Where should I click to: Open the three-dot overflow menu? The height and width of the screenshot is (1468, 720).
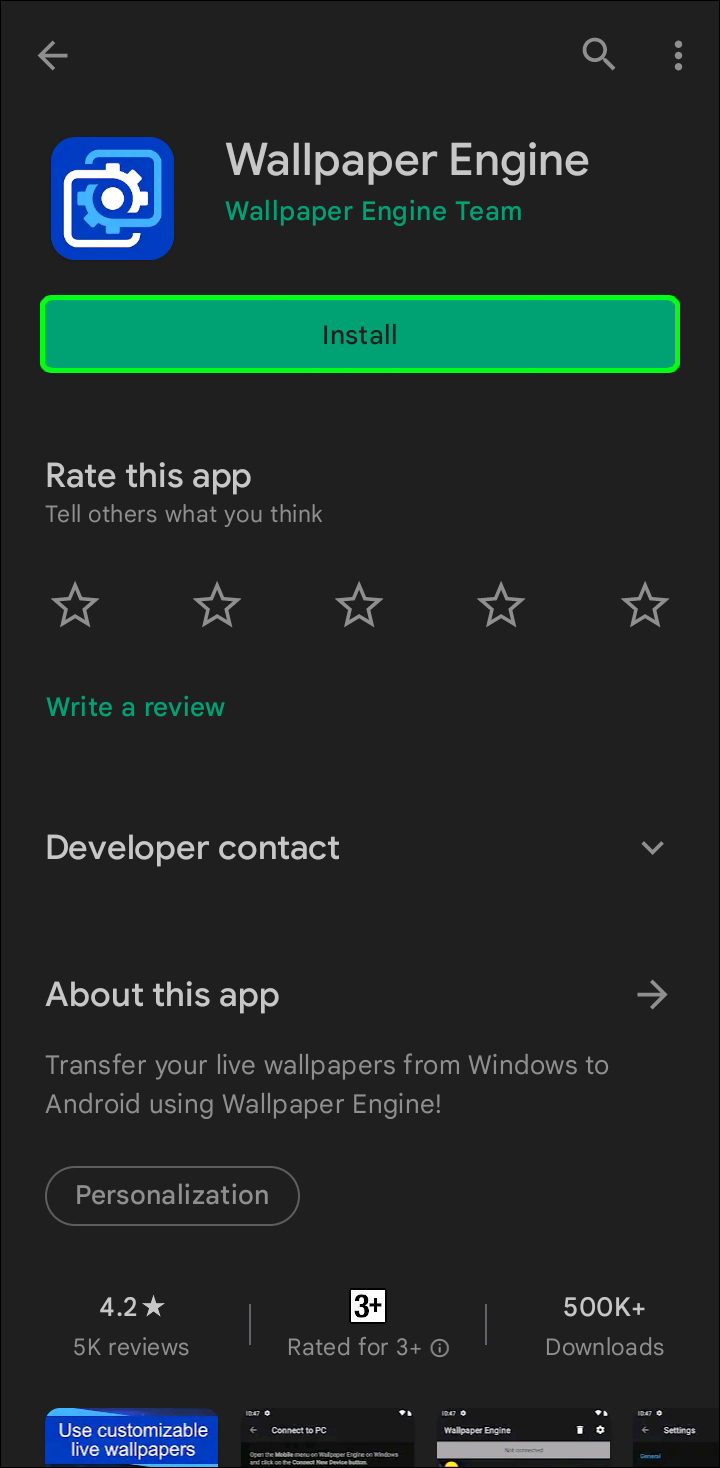click(678, 56)
